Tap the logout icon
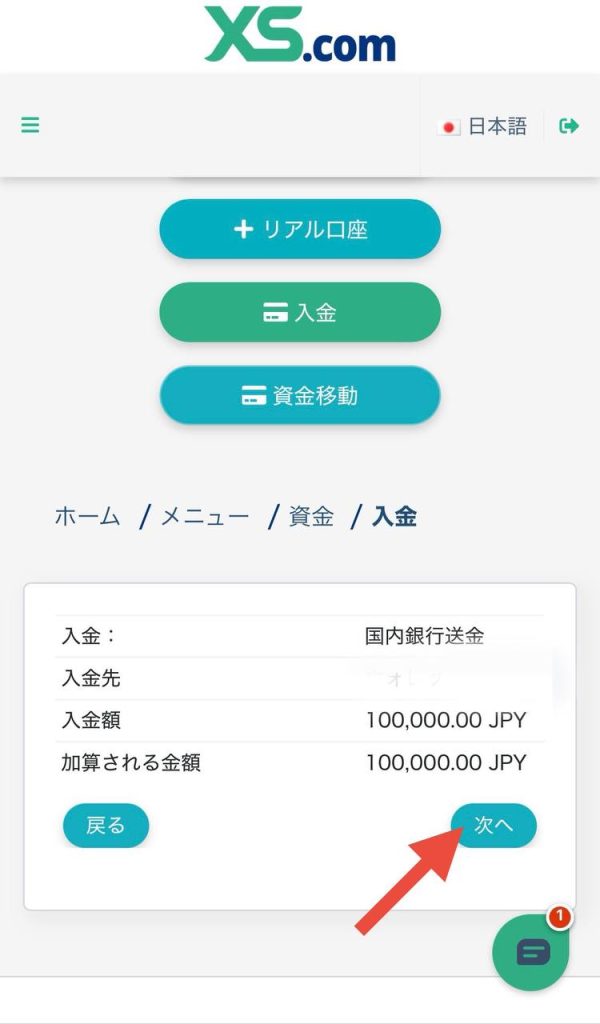 click(x=569, y=126)
